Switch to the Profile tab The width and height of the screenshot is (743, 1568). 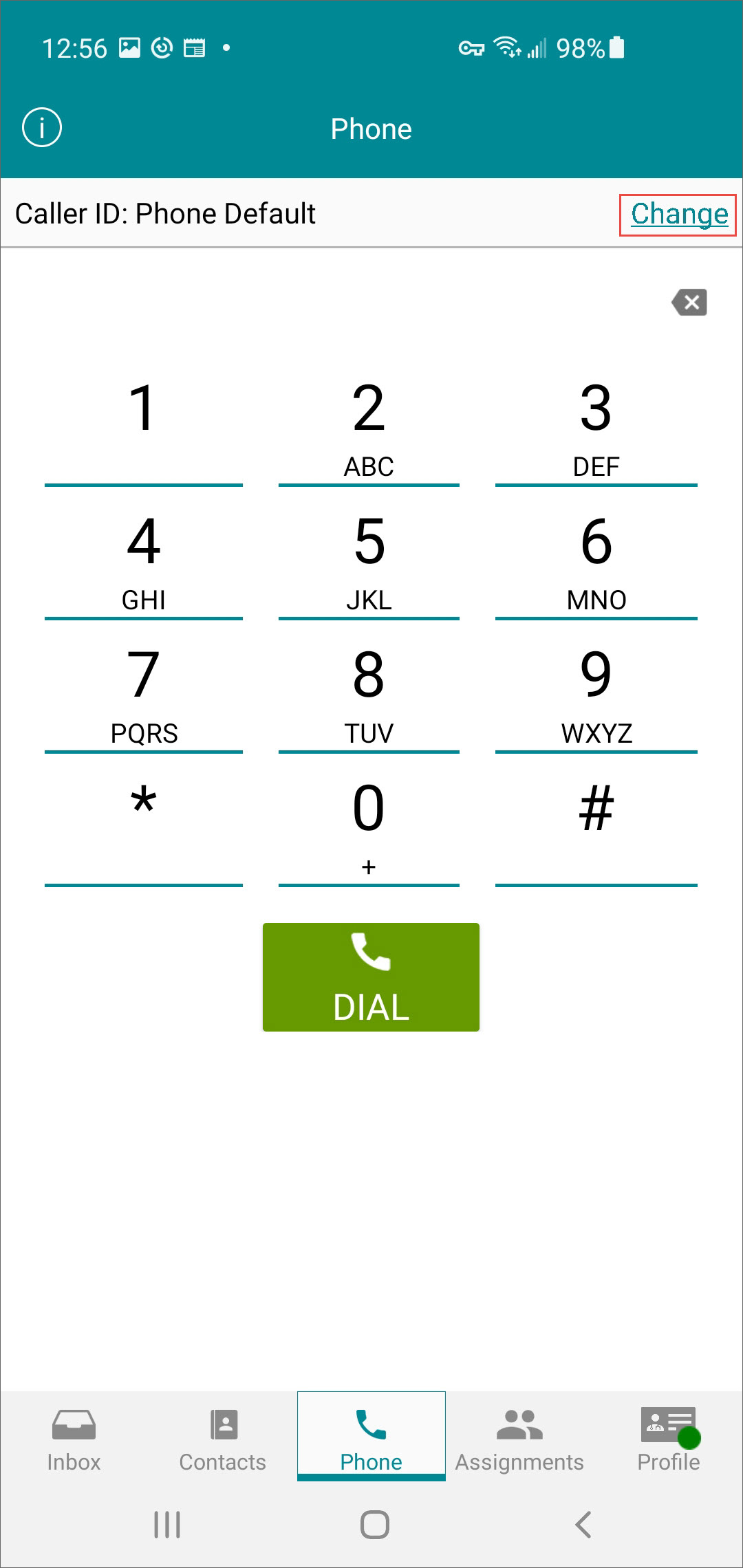point(668,1439)
